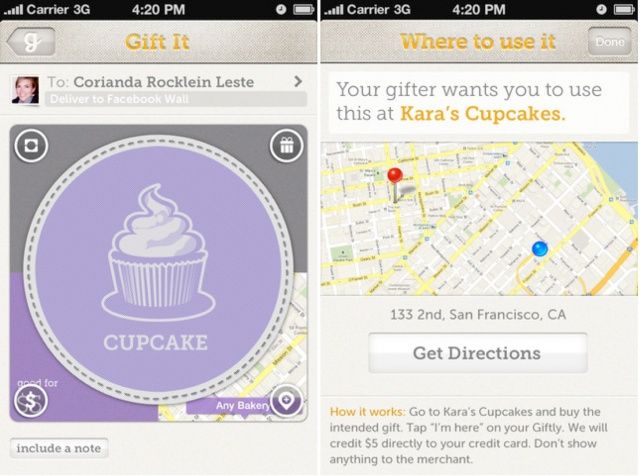Go back using the Giftly logo button

click(30, 43)
